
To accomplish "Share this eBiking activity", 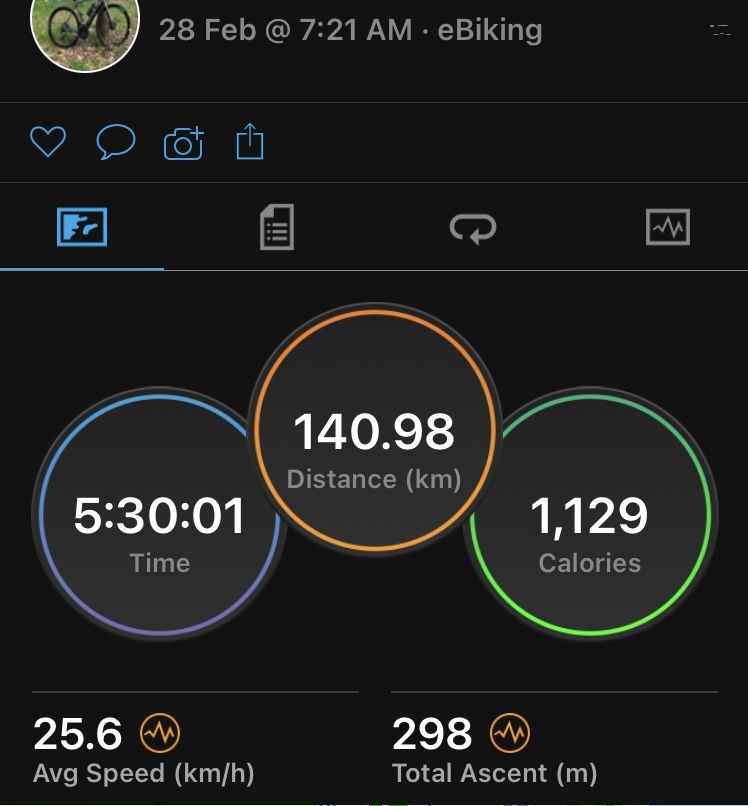I will coord(249,143).
